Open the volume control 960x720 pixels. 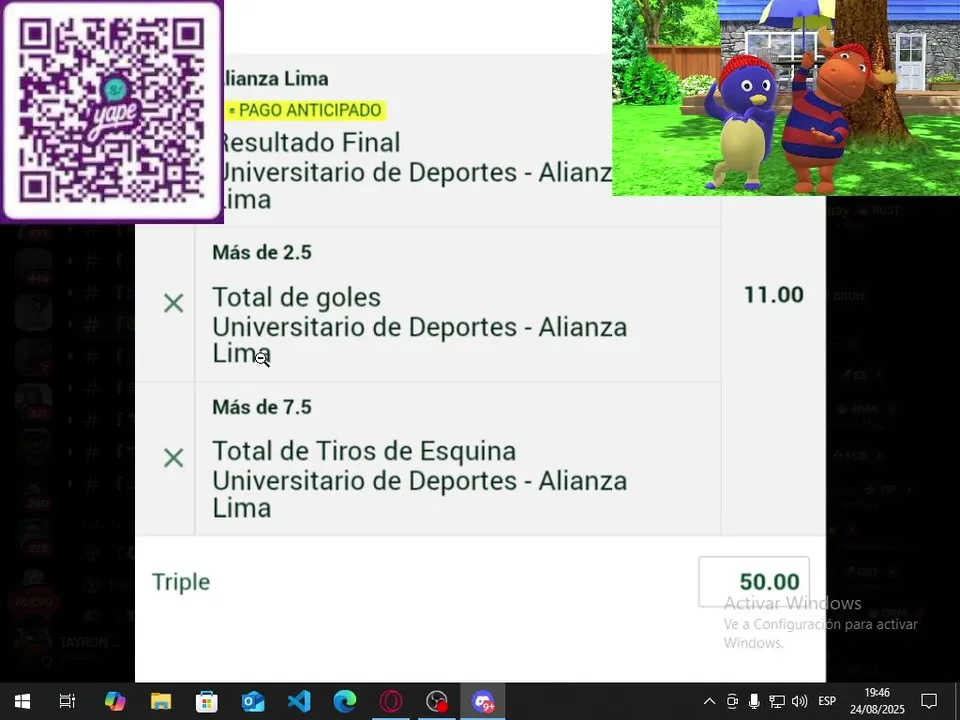(x=799, y=701)
